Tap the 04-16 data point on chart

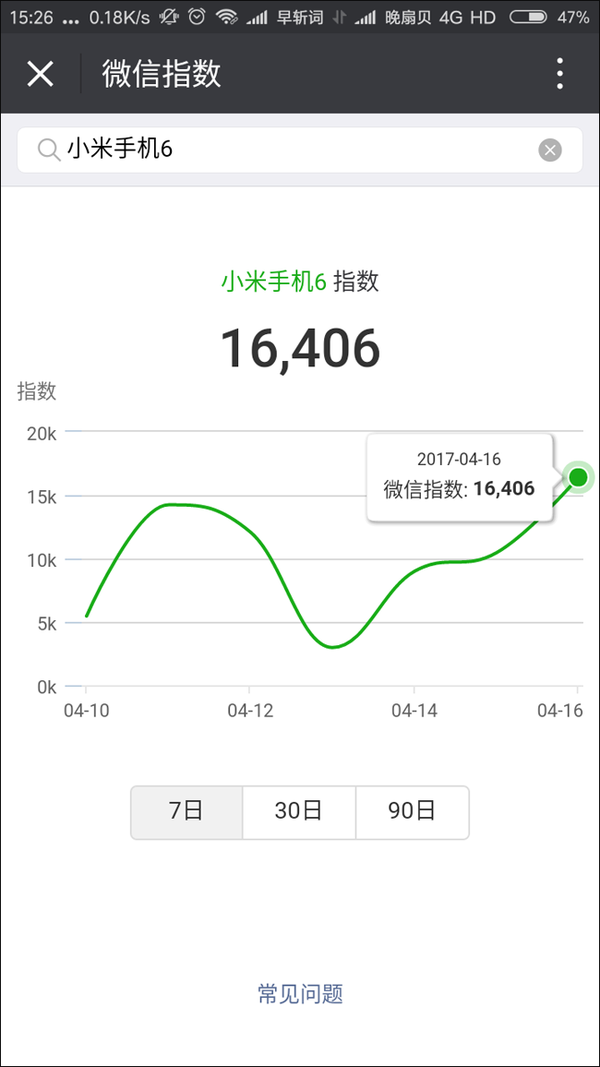(x=578, y=478)
